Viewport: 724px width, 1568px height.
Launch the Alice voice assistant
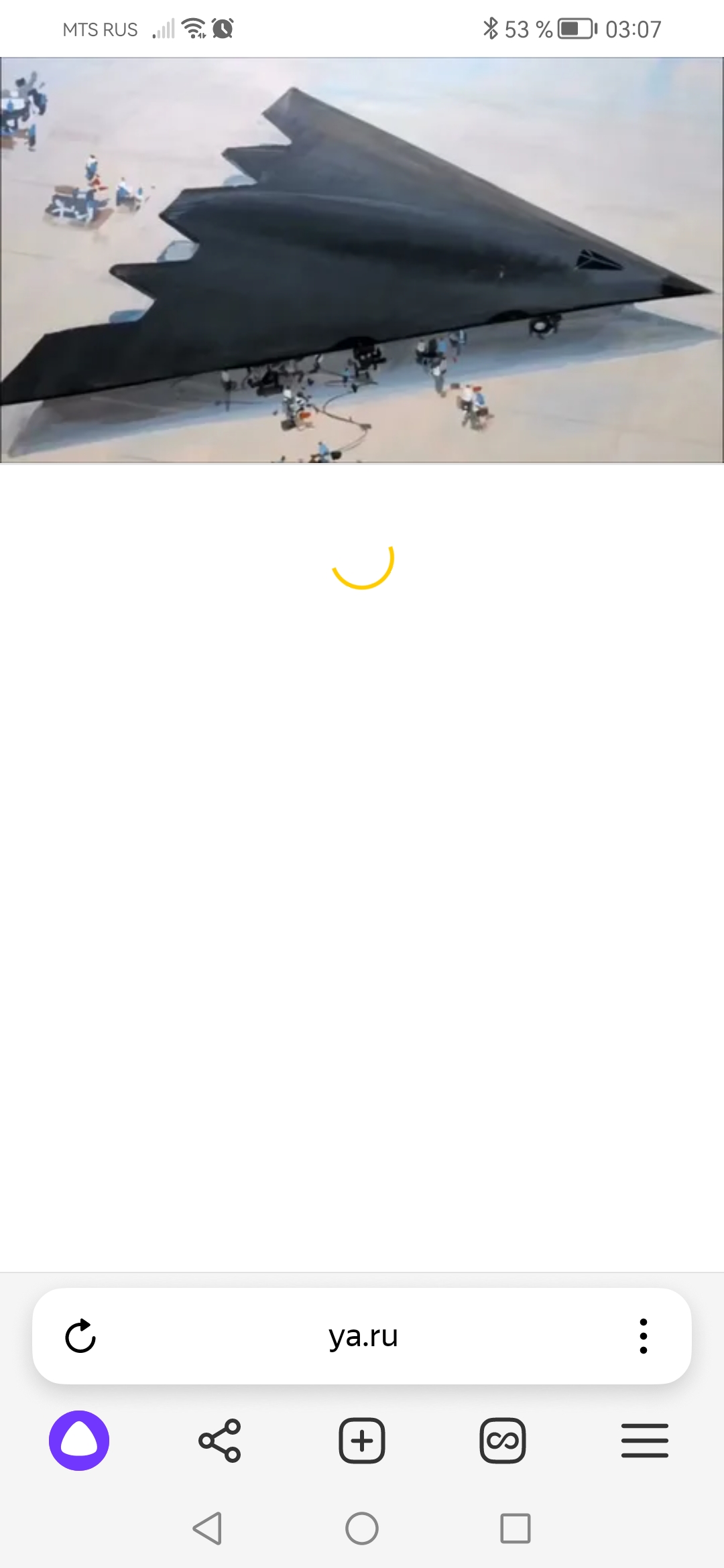79,1440
